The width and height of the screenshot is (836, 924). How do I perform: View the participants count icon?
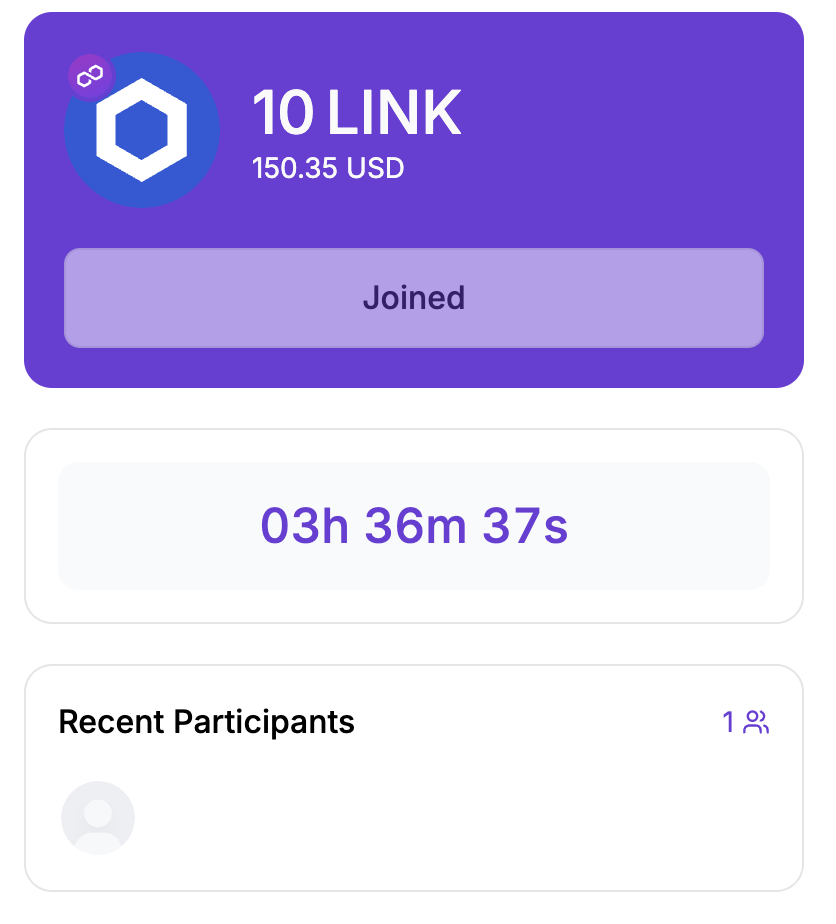756,722
